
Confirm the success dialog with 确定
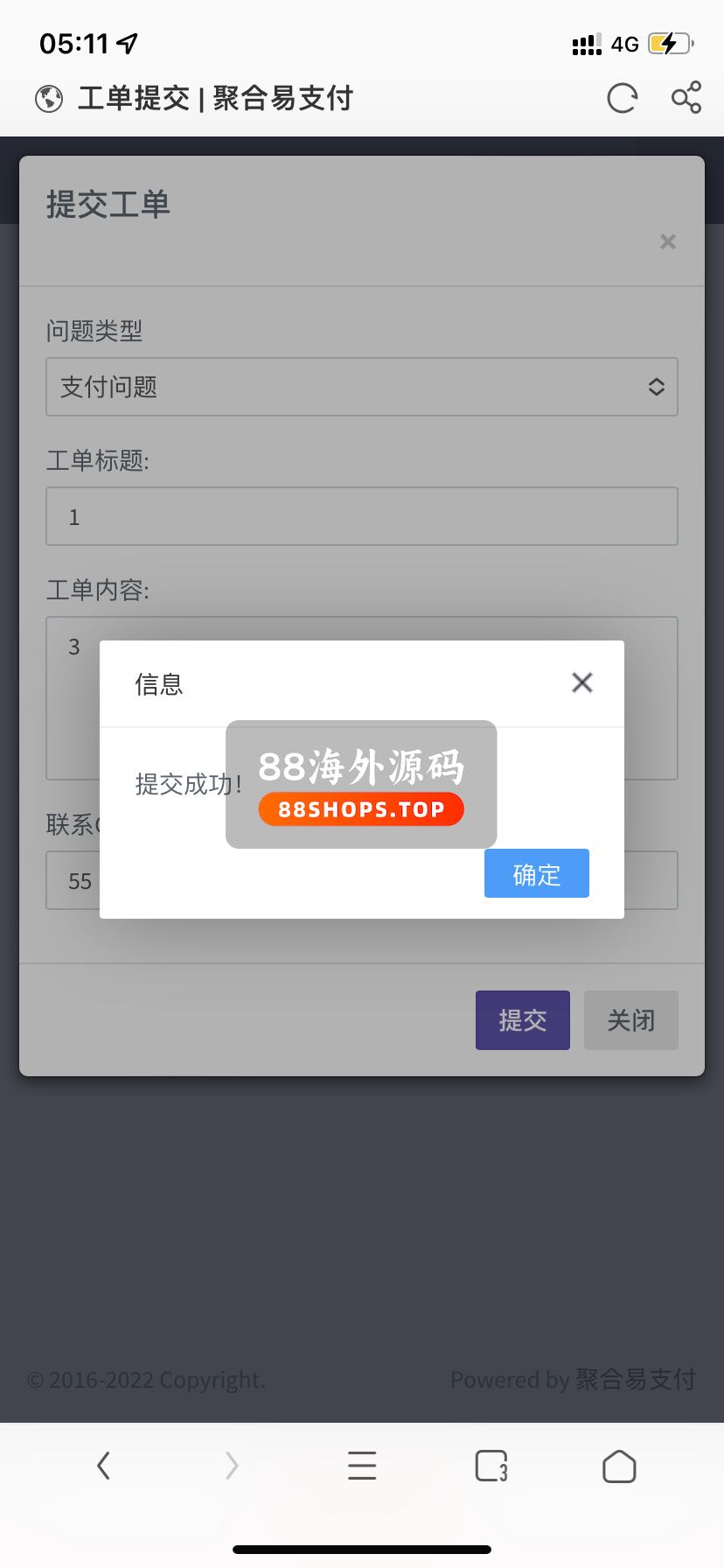(536, 873)
